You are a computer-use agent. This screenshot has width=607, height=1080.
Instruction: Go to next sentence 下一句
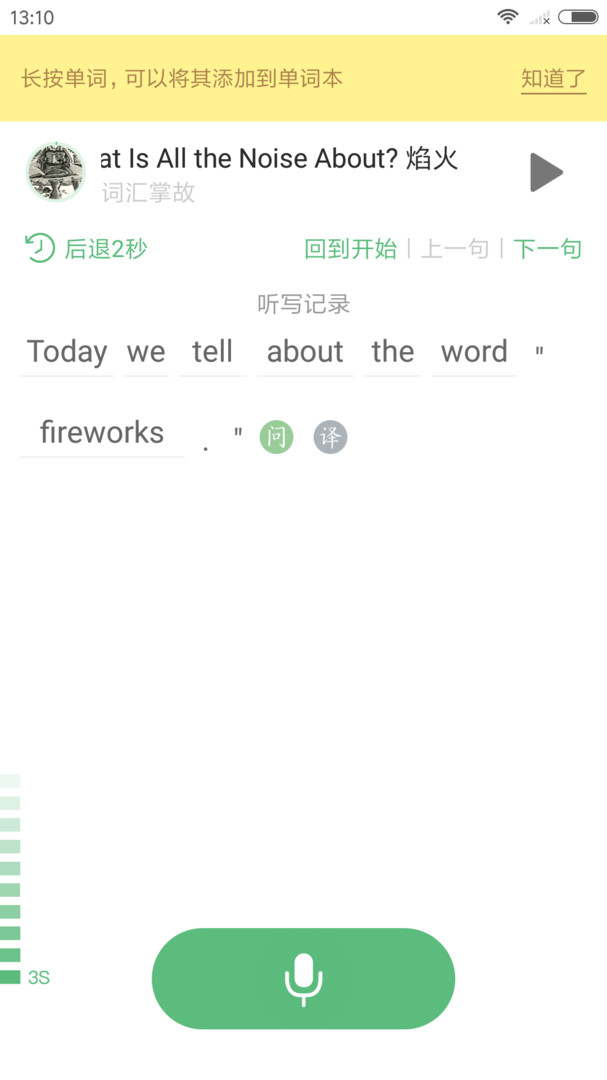click(547, 249)
